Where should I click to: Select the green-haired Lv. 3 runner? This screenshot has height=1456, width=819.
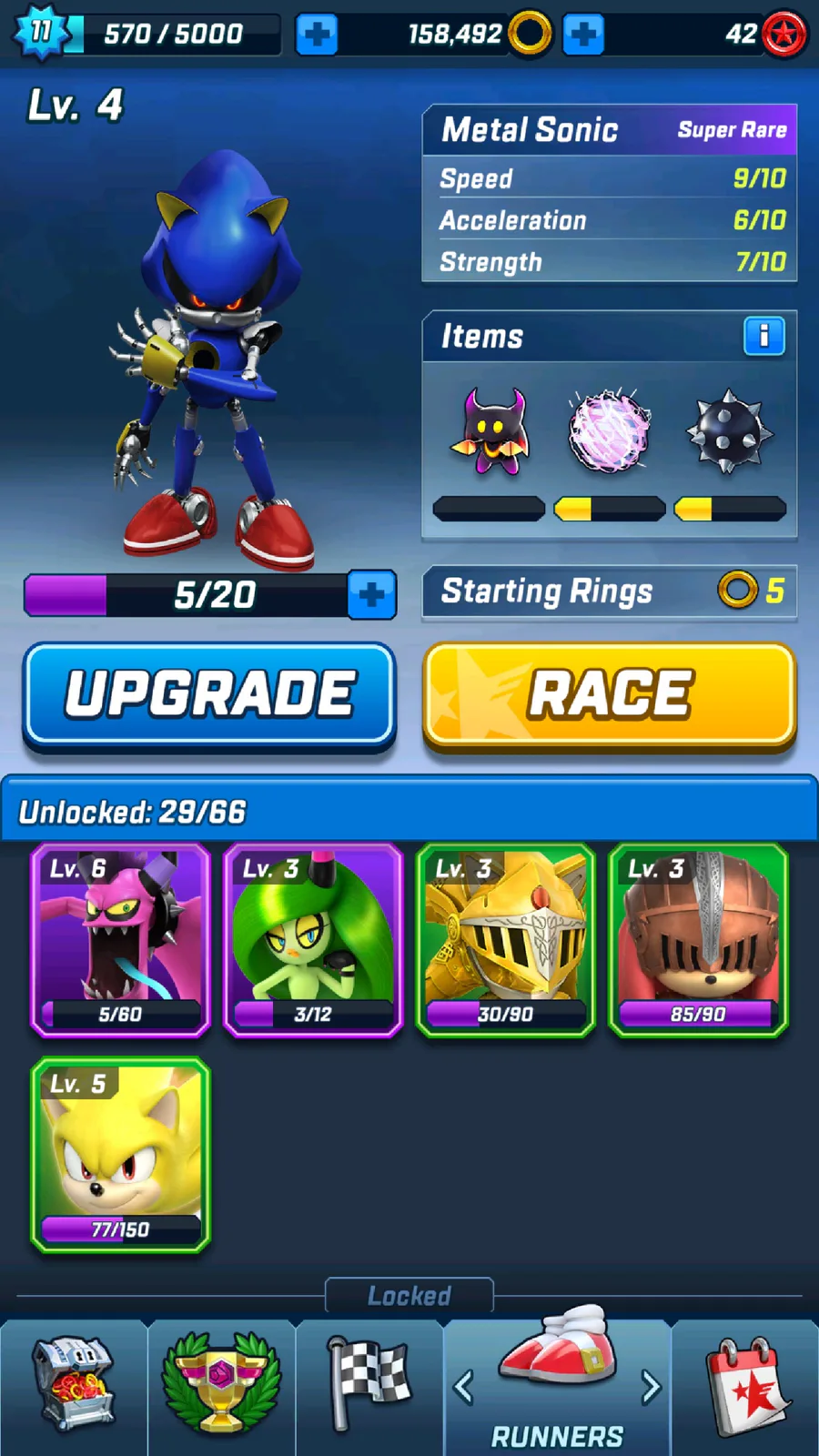click(313, 940)
